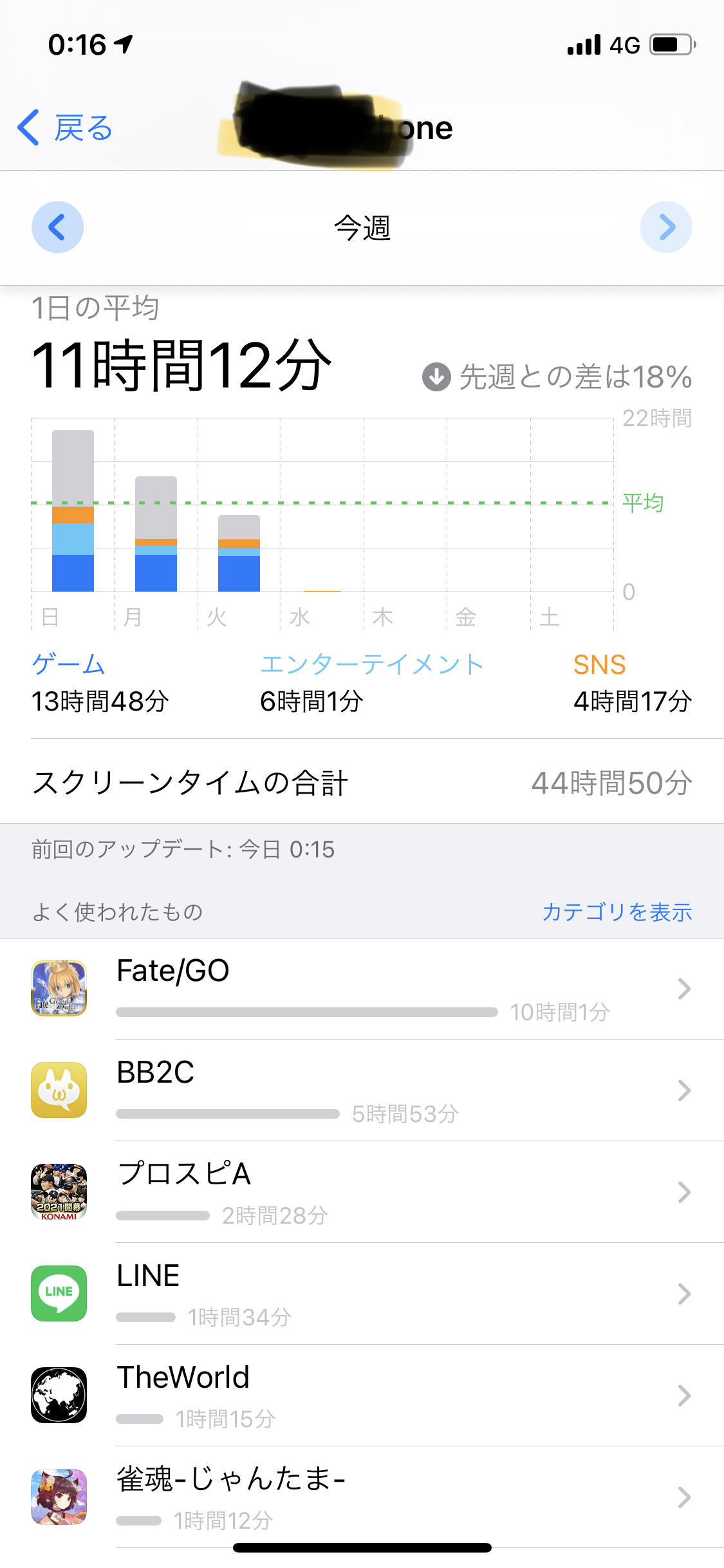Select Monday's bar in the usage chart
The image size is (724, 1568).
click(156, 534)
